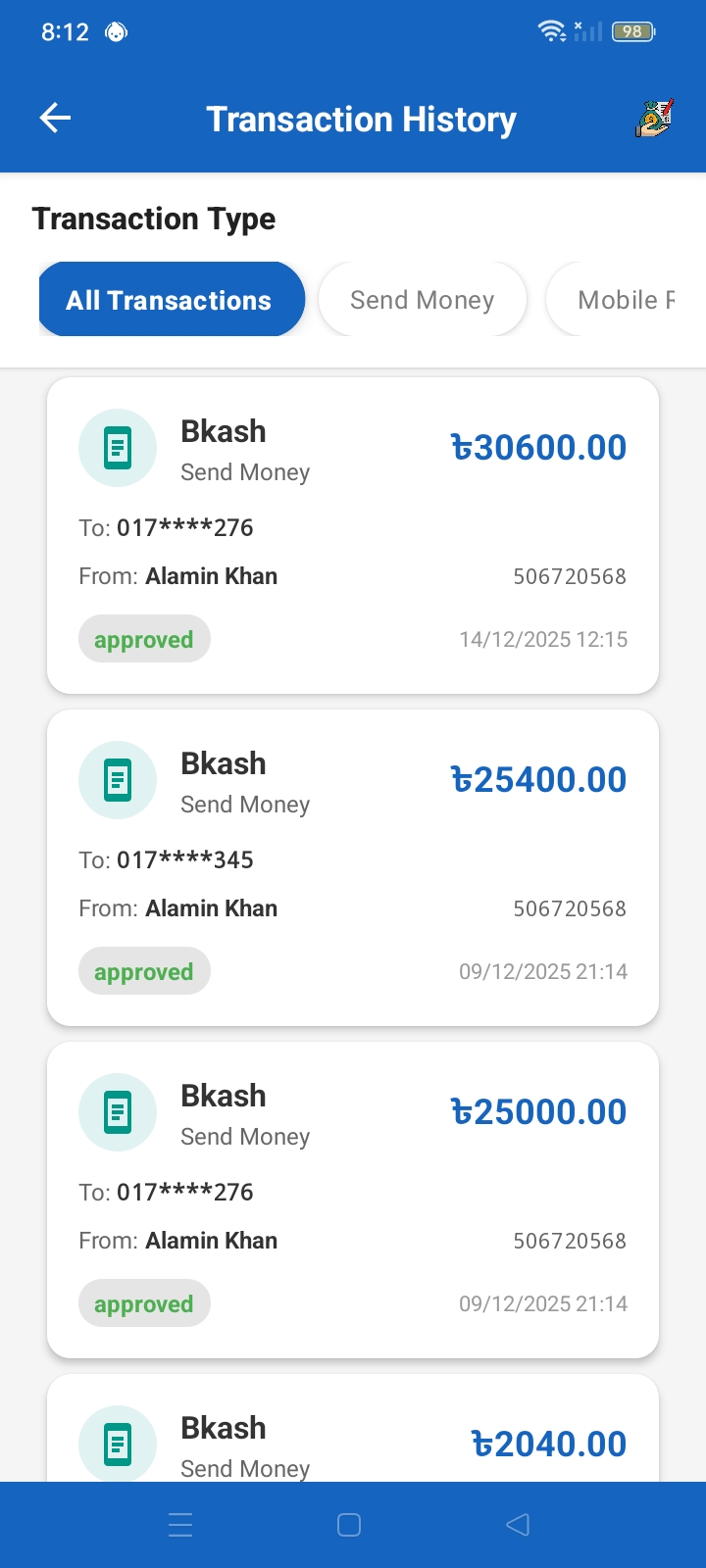The height and width of the screenshot is (1568, 706).
Task: Go back from Transaction History
Action: [56, 119]
